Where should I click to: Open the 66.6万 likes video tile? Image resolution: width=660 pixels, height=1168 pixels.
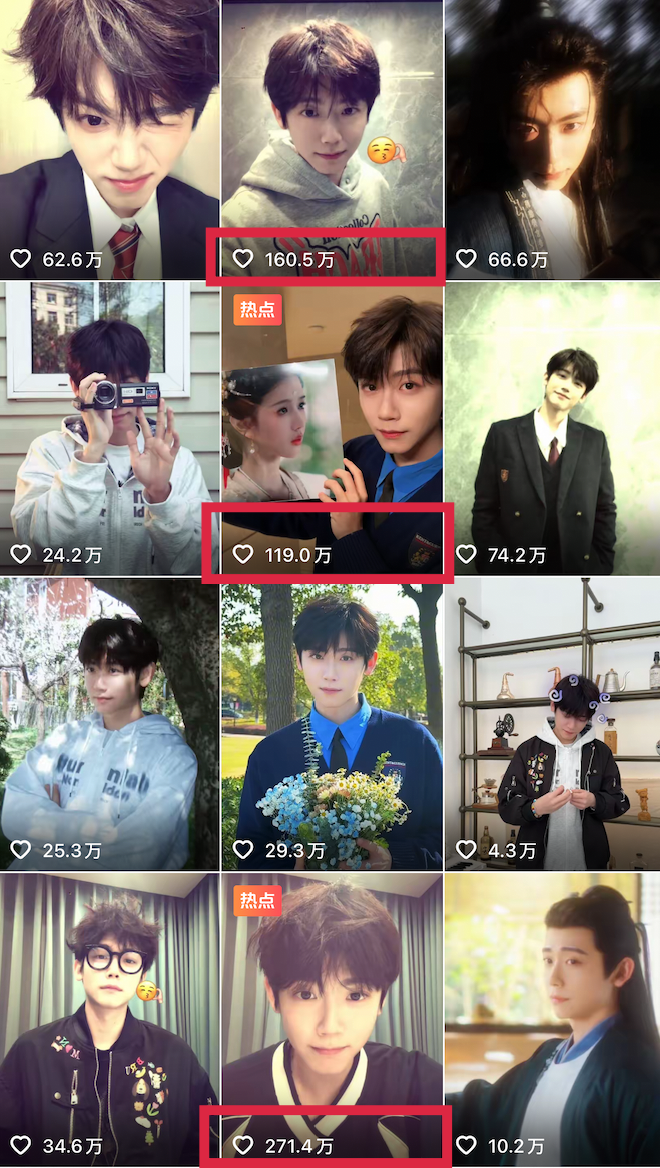[552, 140]
